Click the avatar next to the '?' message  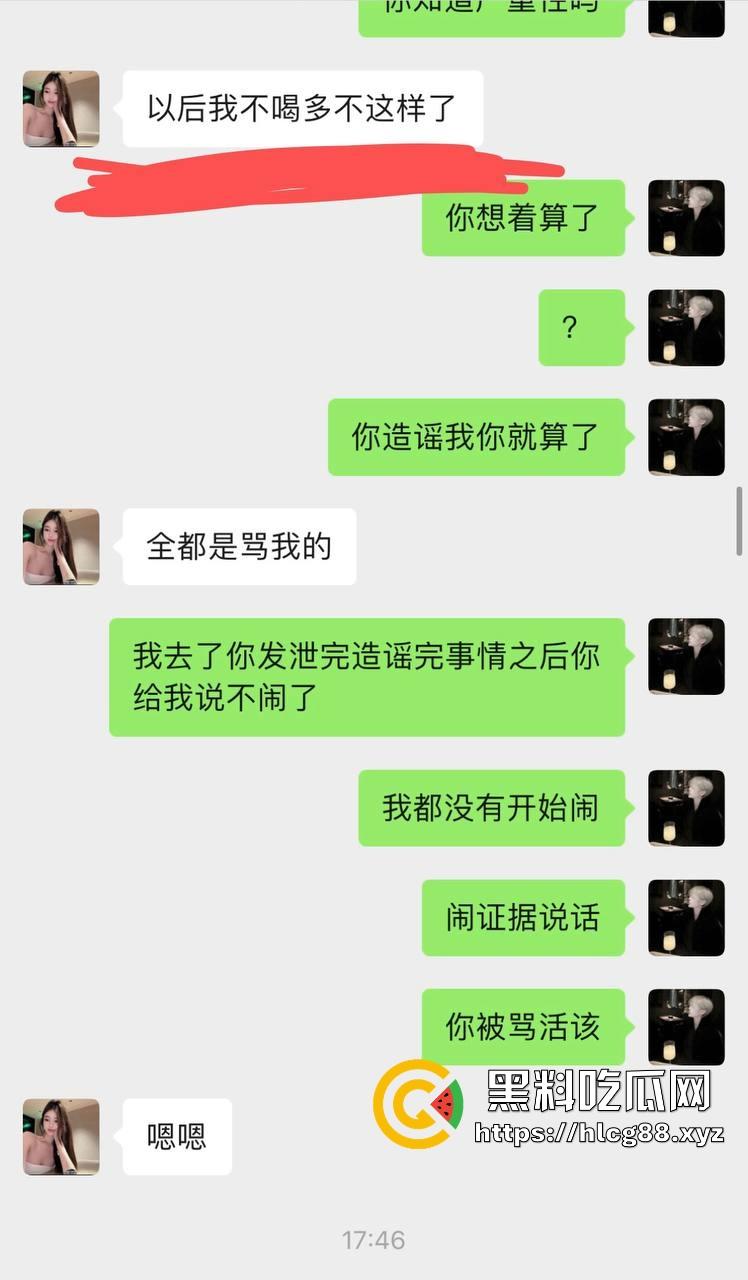pyautogui.click(x=686, y=328)
